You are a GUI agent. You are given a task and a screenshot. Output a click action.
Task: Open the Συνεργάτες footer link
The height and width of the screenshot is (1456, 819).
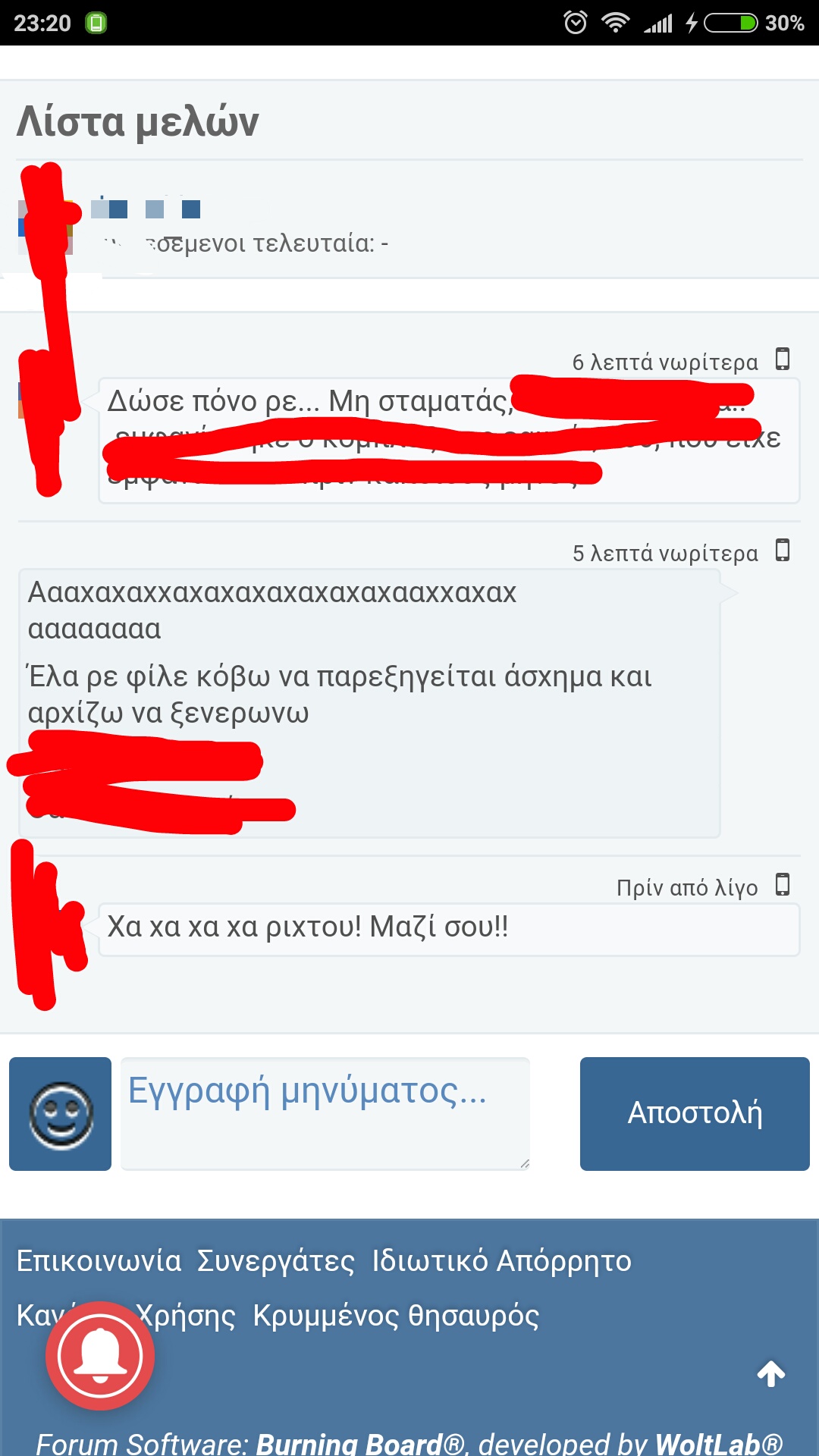pyautogui.click(x=276, y=1261)
